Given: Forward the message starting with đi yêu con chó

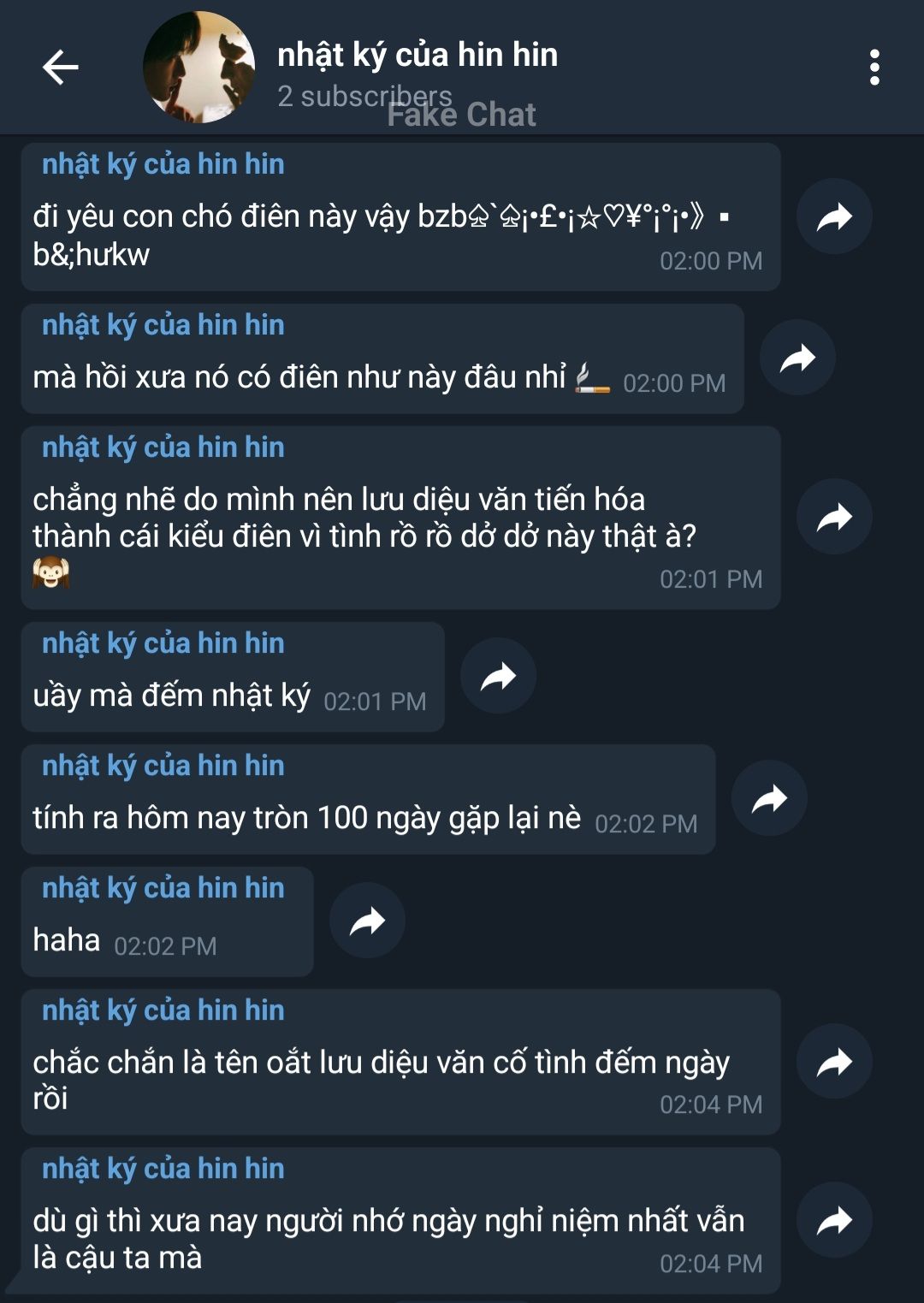Looking at the screenshot, I should click(x=834, y=216).
